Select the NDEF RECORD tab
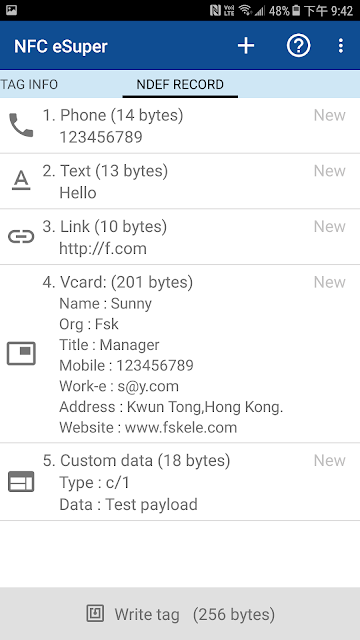Viewport: 360px width, 640px height. point(180,84)
